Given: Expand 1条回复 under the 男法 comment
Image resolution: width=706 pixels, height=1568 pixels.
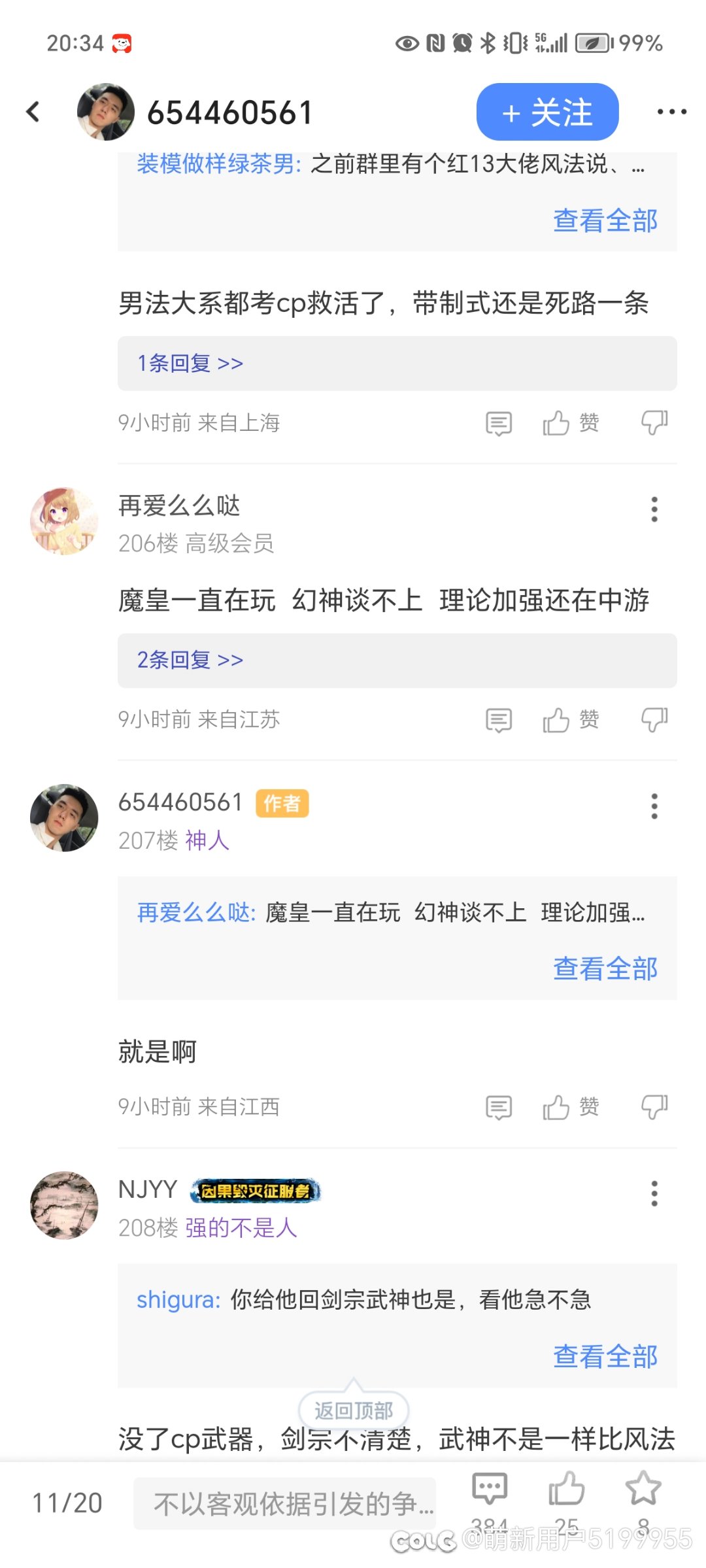Looking at the screenshot, I should (397, 363).
